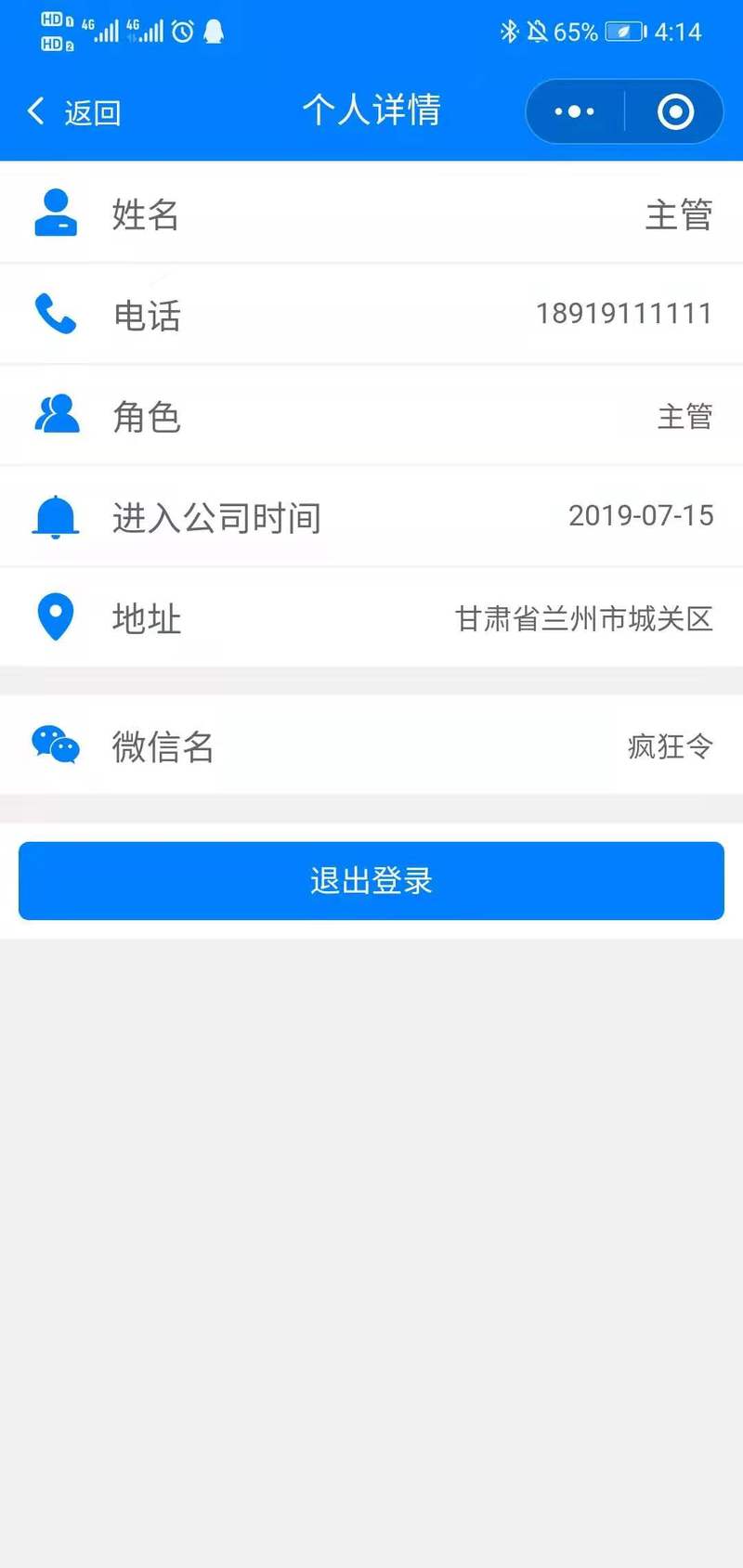Image resolution: width=743 pixels, height=1568 pixels.
Task: Close the mini program with the circle icon
Action: click(x=675, y=111)
